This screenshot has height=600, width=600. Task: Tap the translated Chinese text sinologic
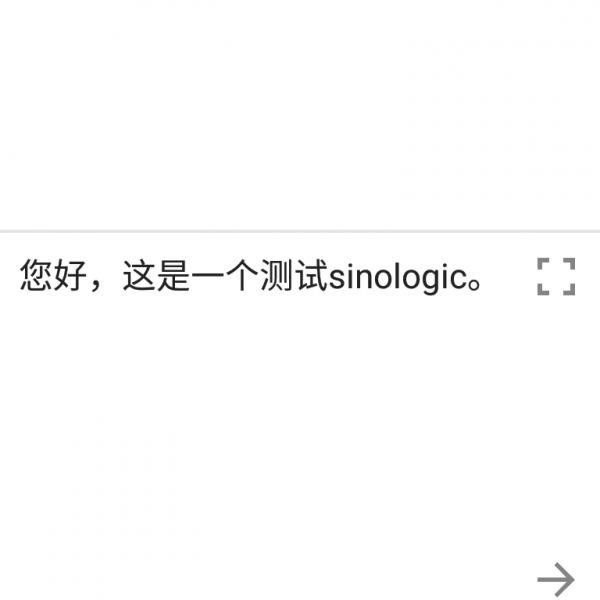252,277
